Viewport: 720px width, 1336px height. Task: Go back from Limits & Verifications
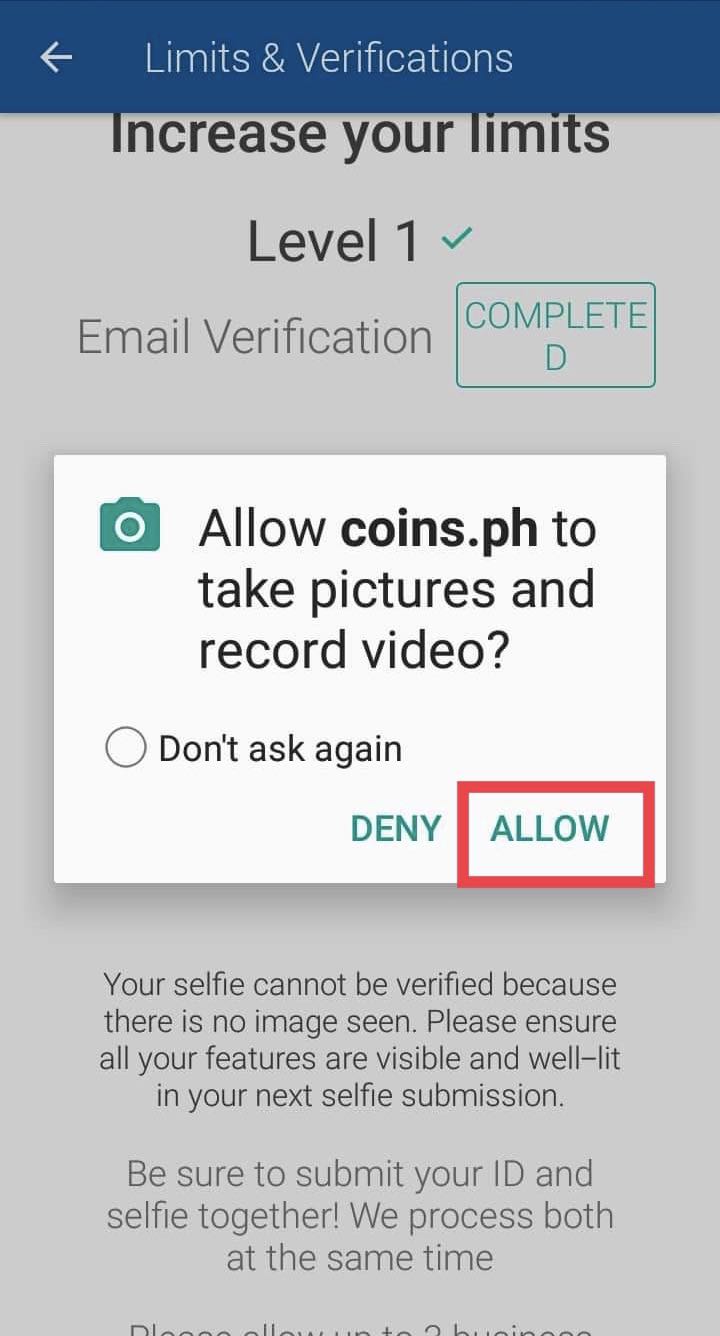point(56,58)
